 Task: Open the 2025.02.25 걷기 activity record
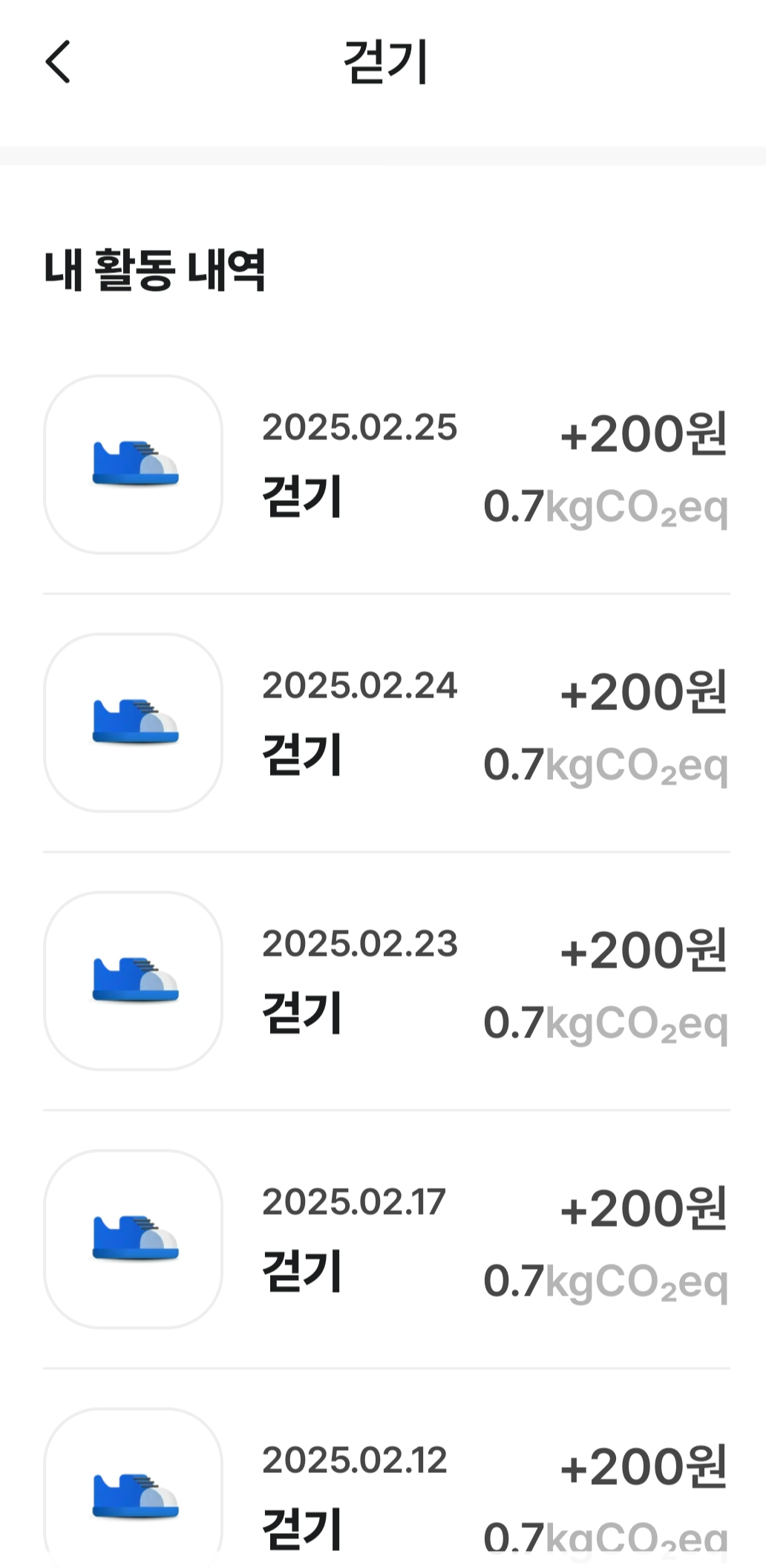(x=386, y=465)
